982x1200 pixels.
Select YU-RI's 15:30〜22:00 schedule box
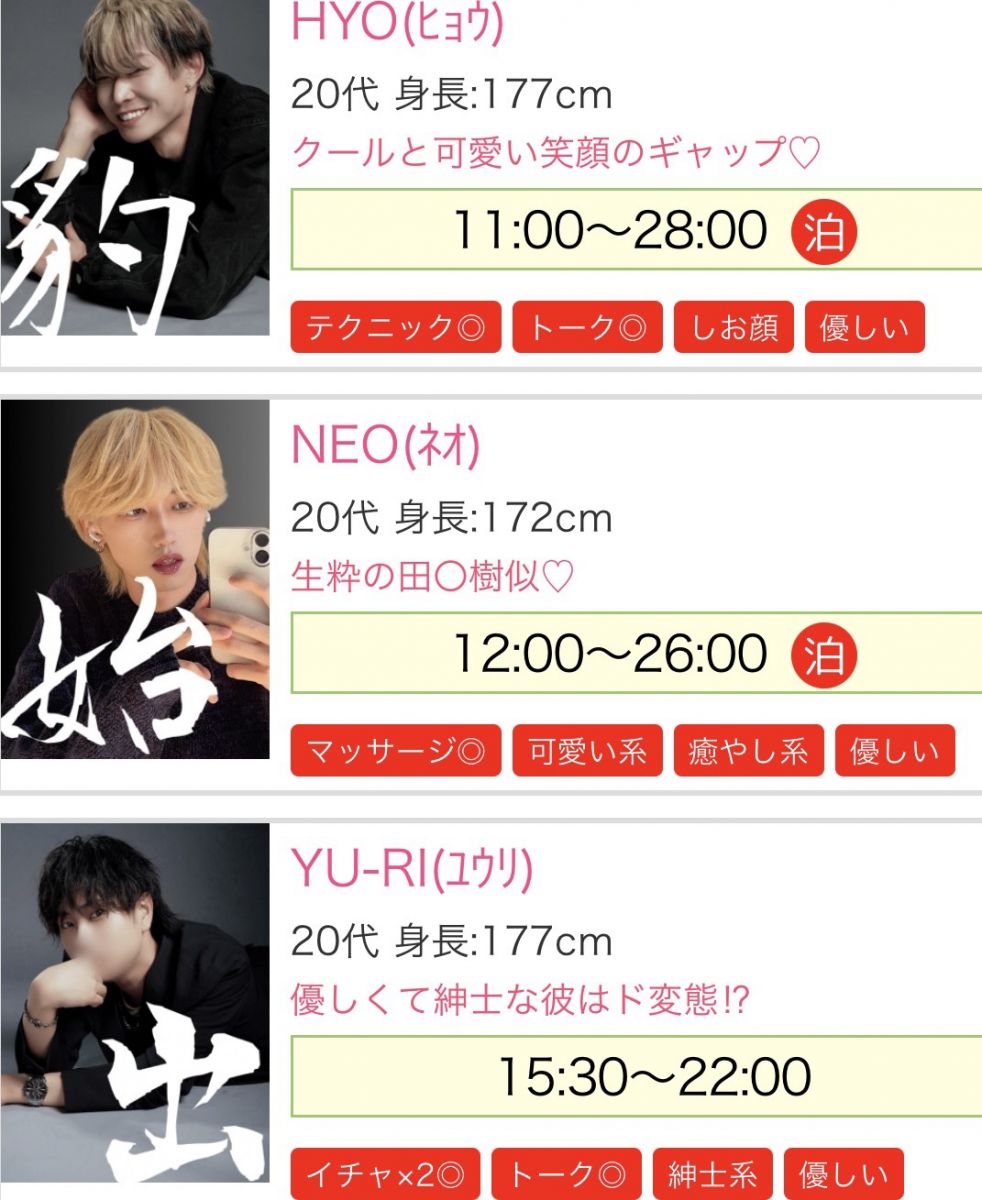click(x=636, y=1077)
